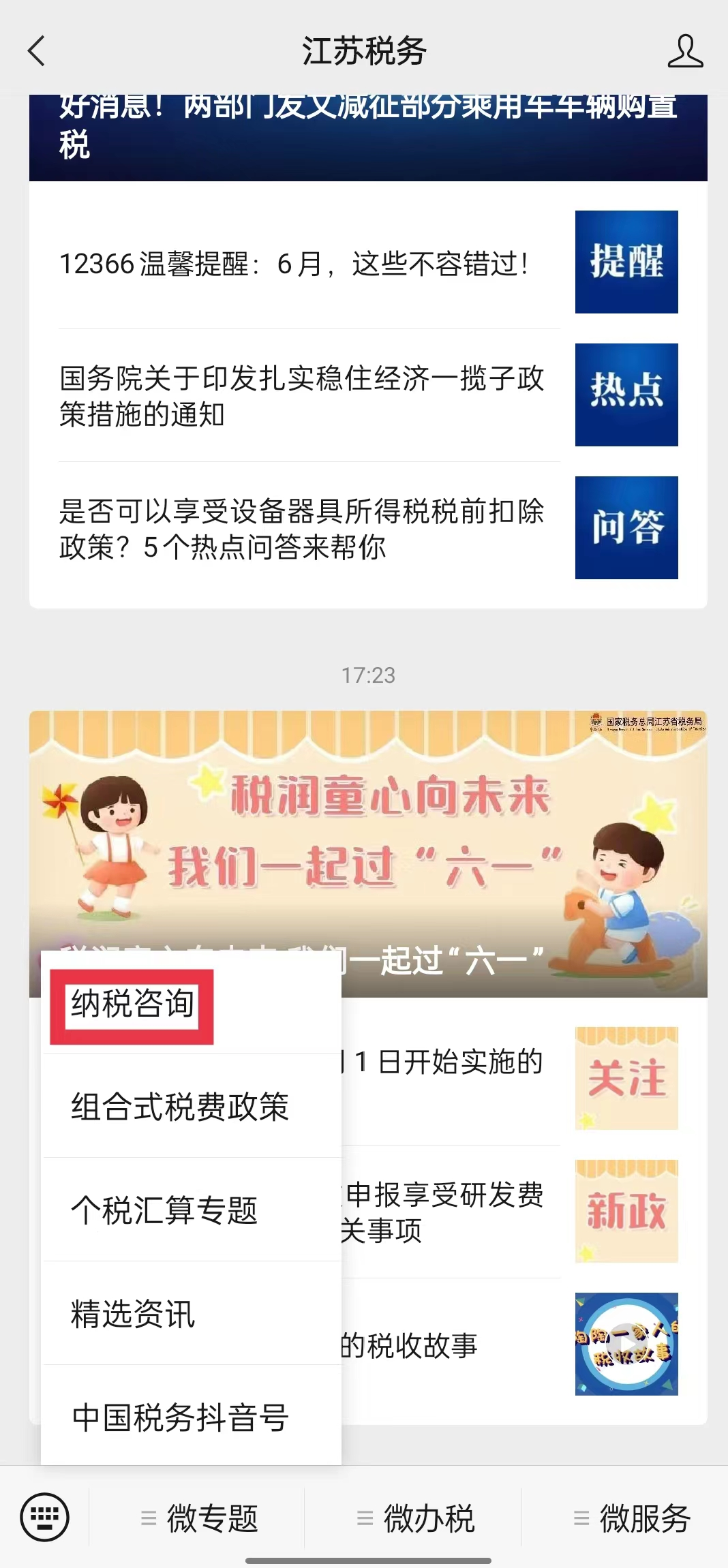This screenshot has width=728, height=1568.
Task: Select 中国税务抖音号 menu item
Action: [180, 1417]
